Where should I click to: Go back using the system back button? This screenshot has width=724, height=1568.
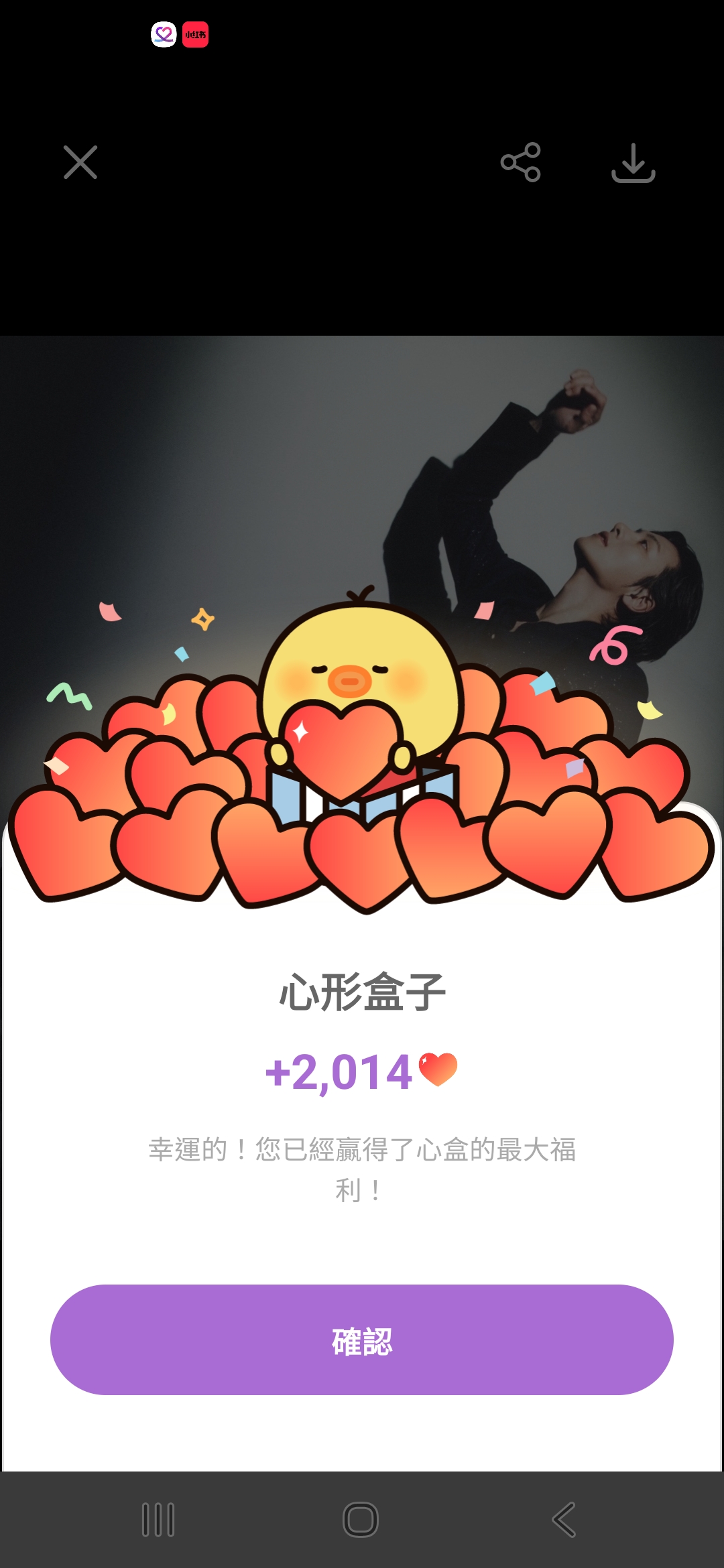[564, 1519]
